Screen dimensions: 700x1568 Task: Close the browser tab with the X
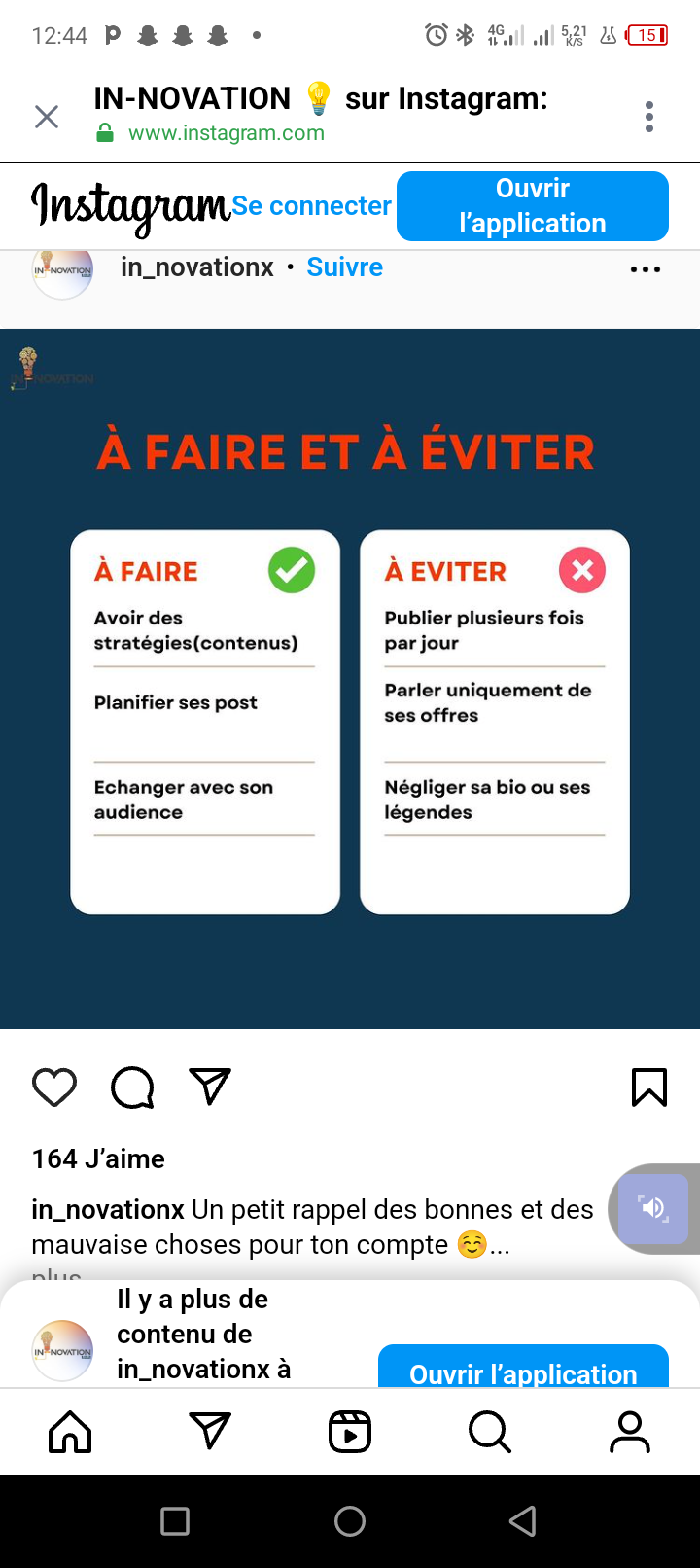47,117
